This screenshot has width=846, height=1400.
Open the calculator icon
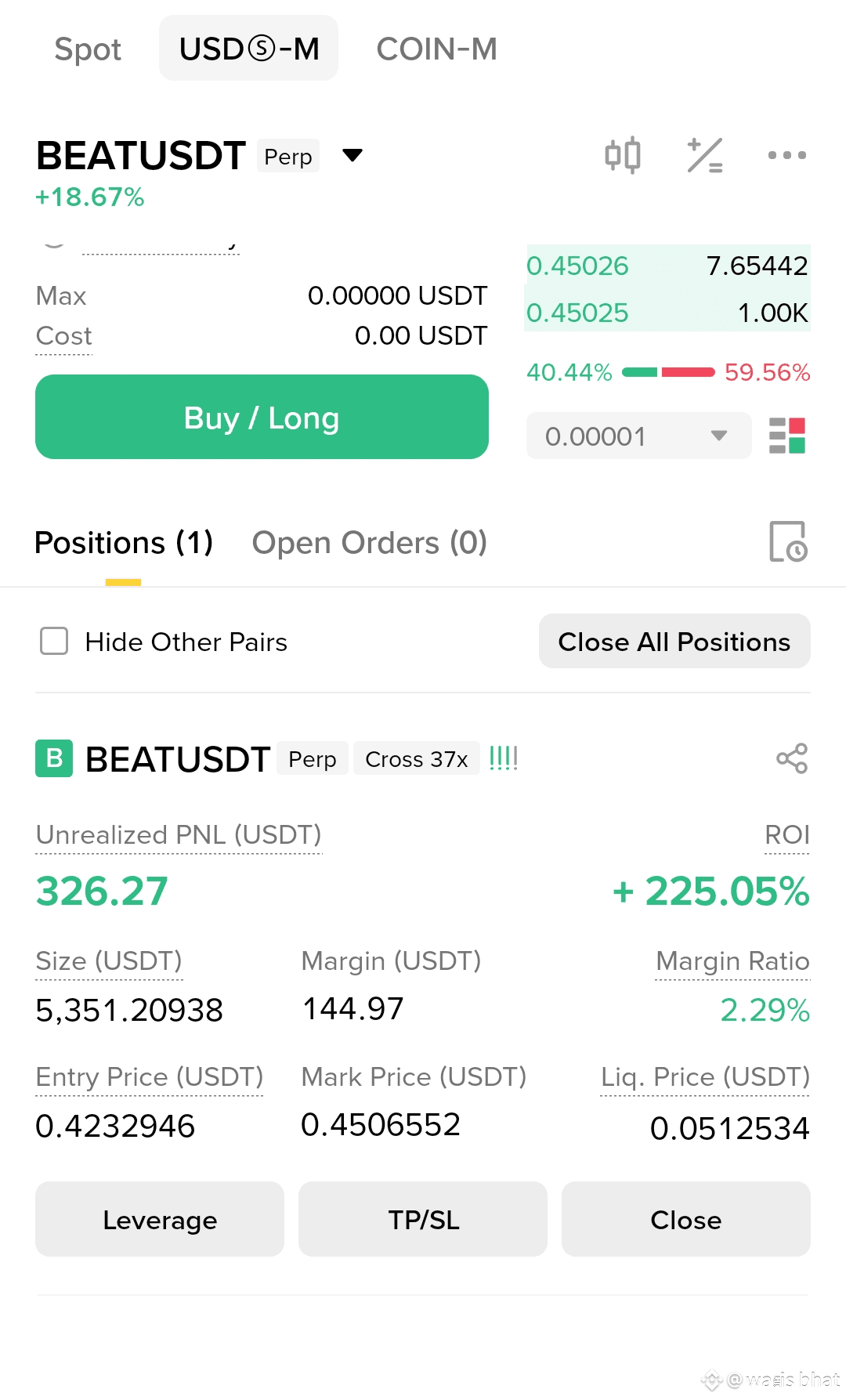pyautogui.click(x=705, y=155)
